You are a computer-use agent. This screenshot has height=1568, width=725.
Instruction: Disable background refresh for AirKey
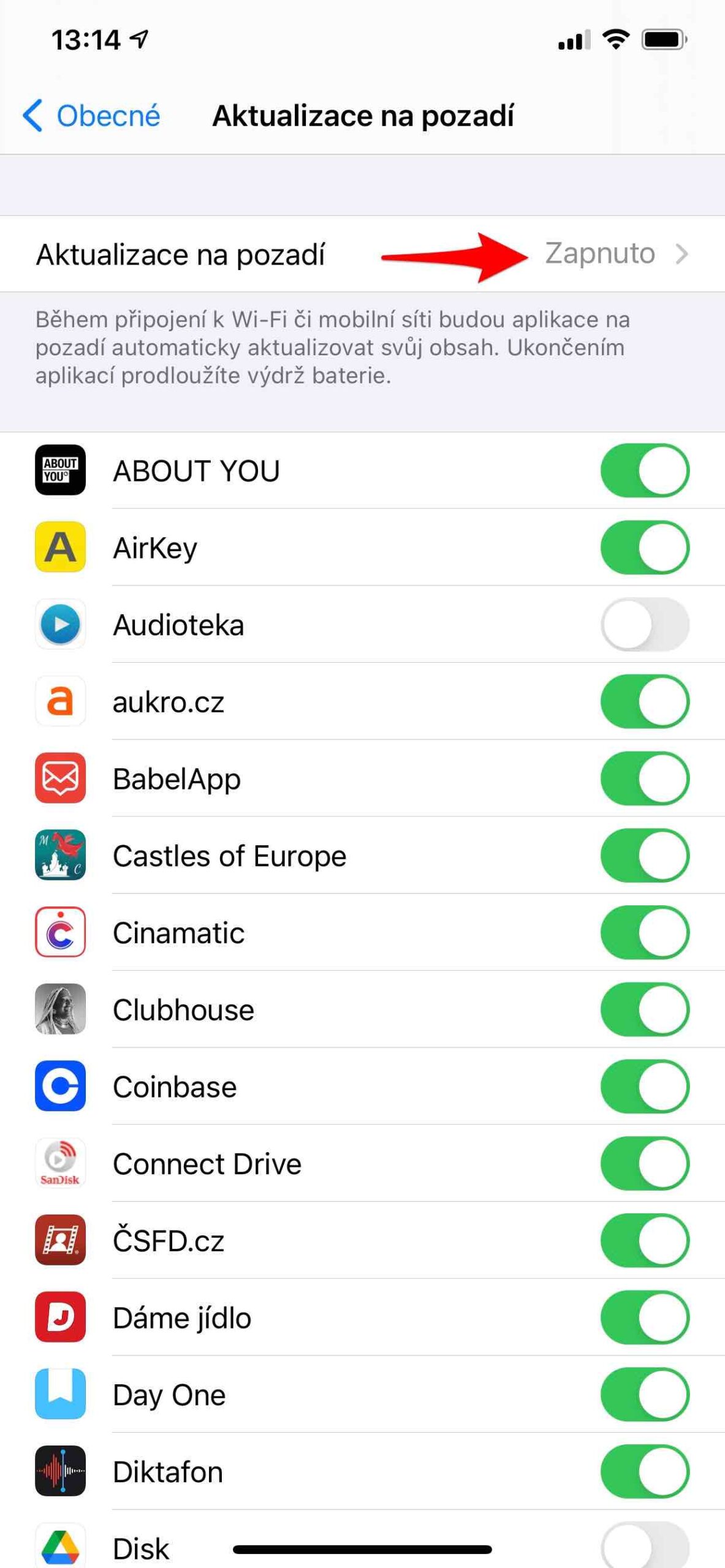coord(645,548)
